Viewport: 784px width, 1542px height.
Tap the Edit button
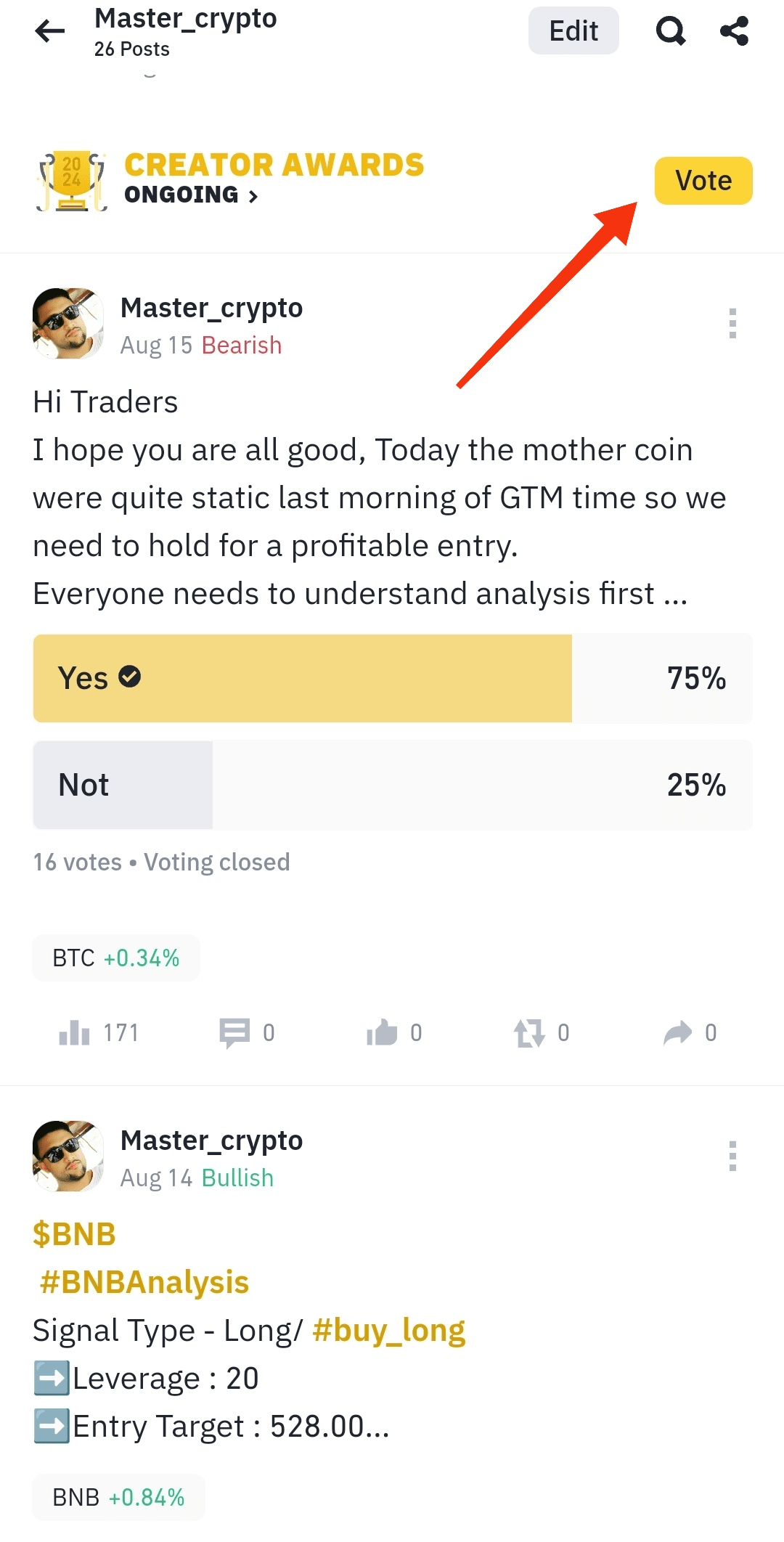click(x=573, y=31)
